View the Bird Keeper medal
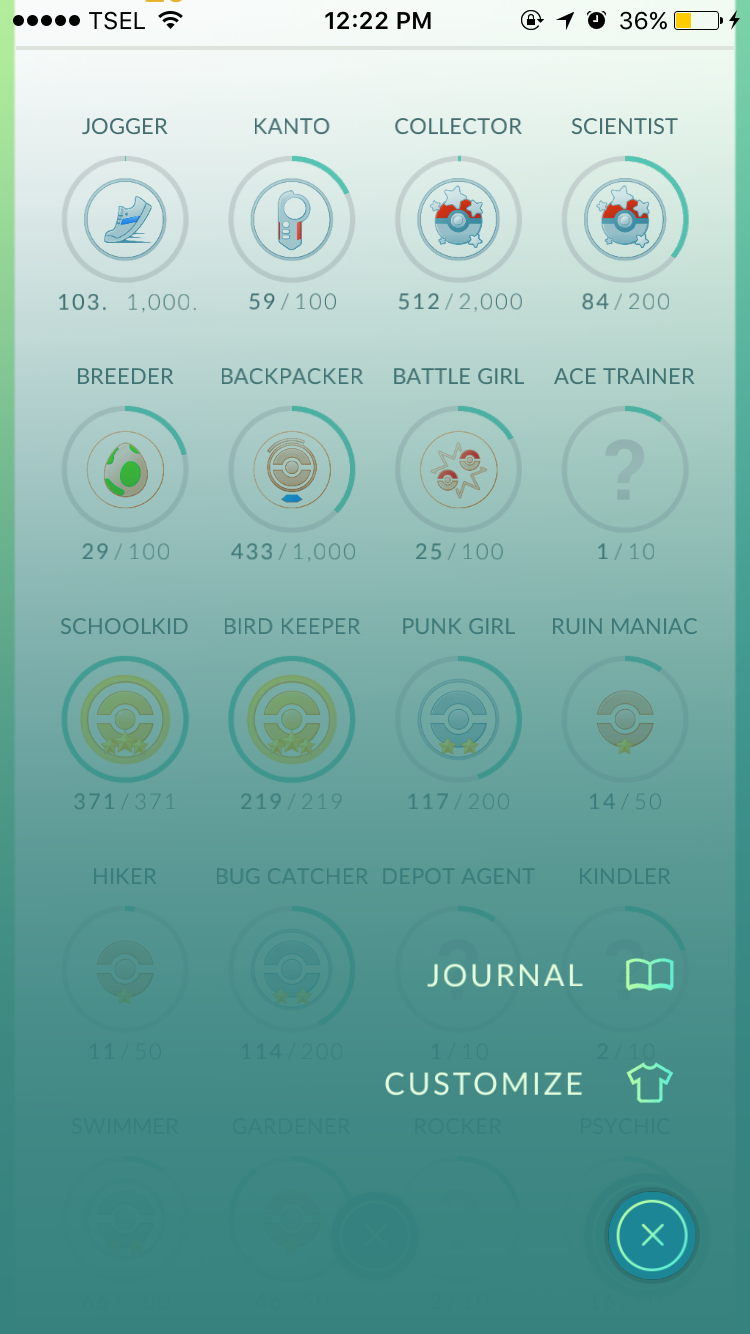This screenshot has width=750, height=1334. pyautogui.click(x=291, y=719)
